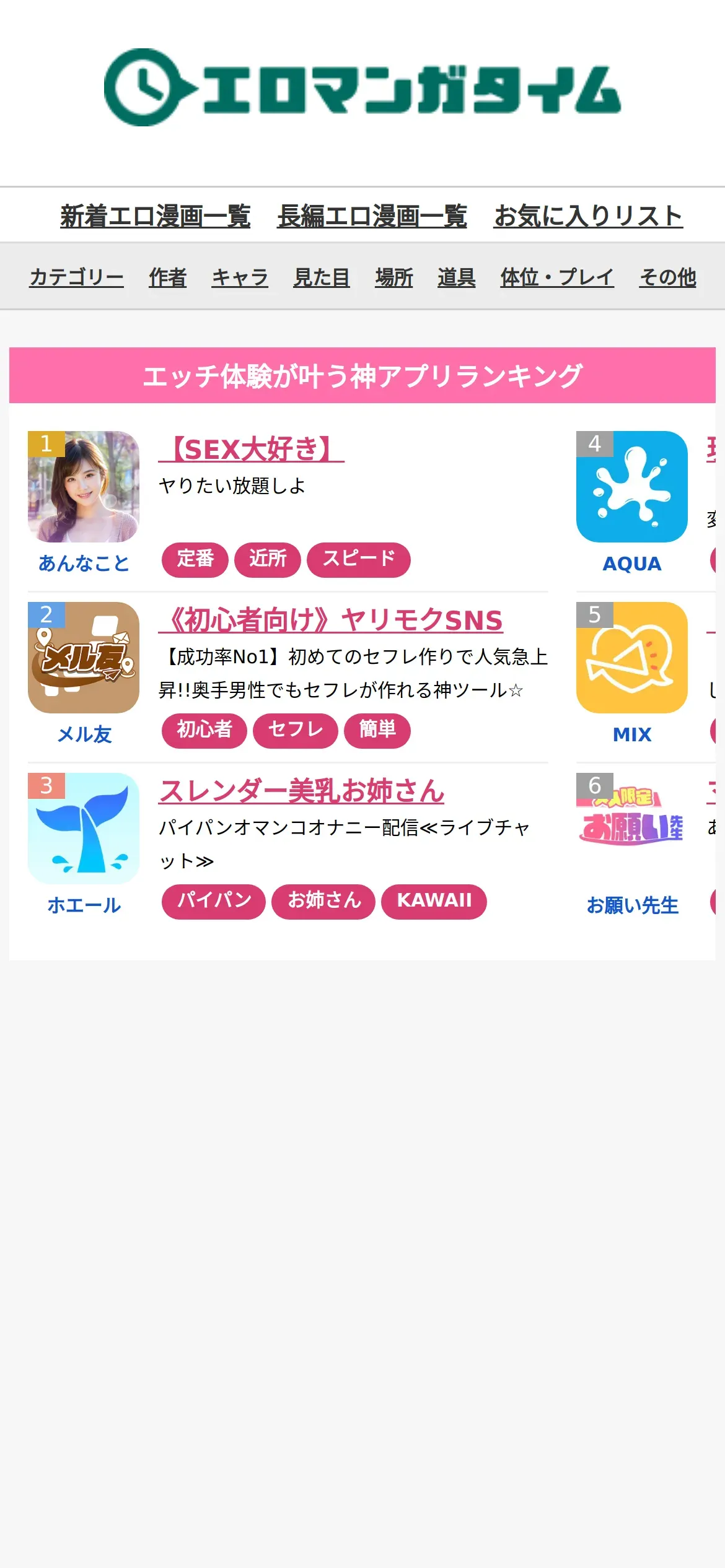Open the rank 1 あんなこと app tile
The image size is (725, 1568).
pyautogui.click(x=84, y=487)
